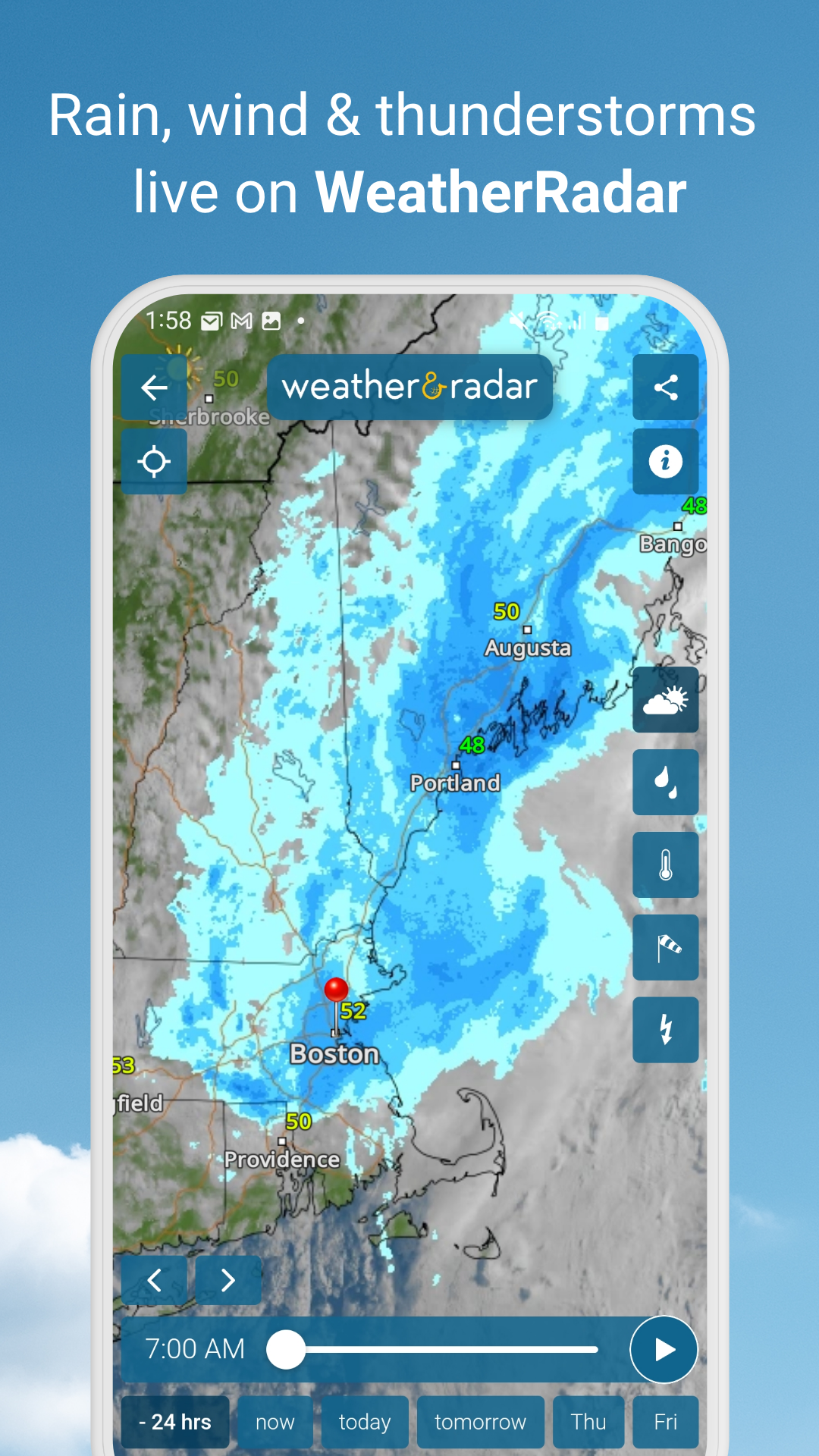819x1456 pixels.
Task: Open the share options
Action: 665,388
